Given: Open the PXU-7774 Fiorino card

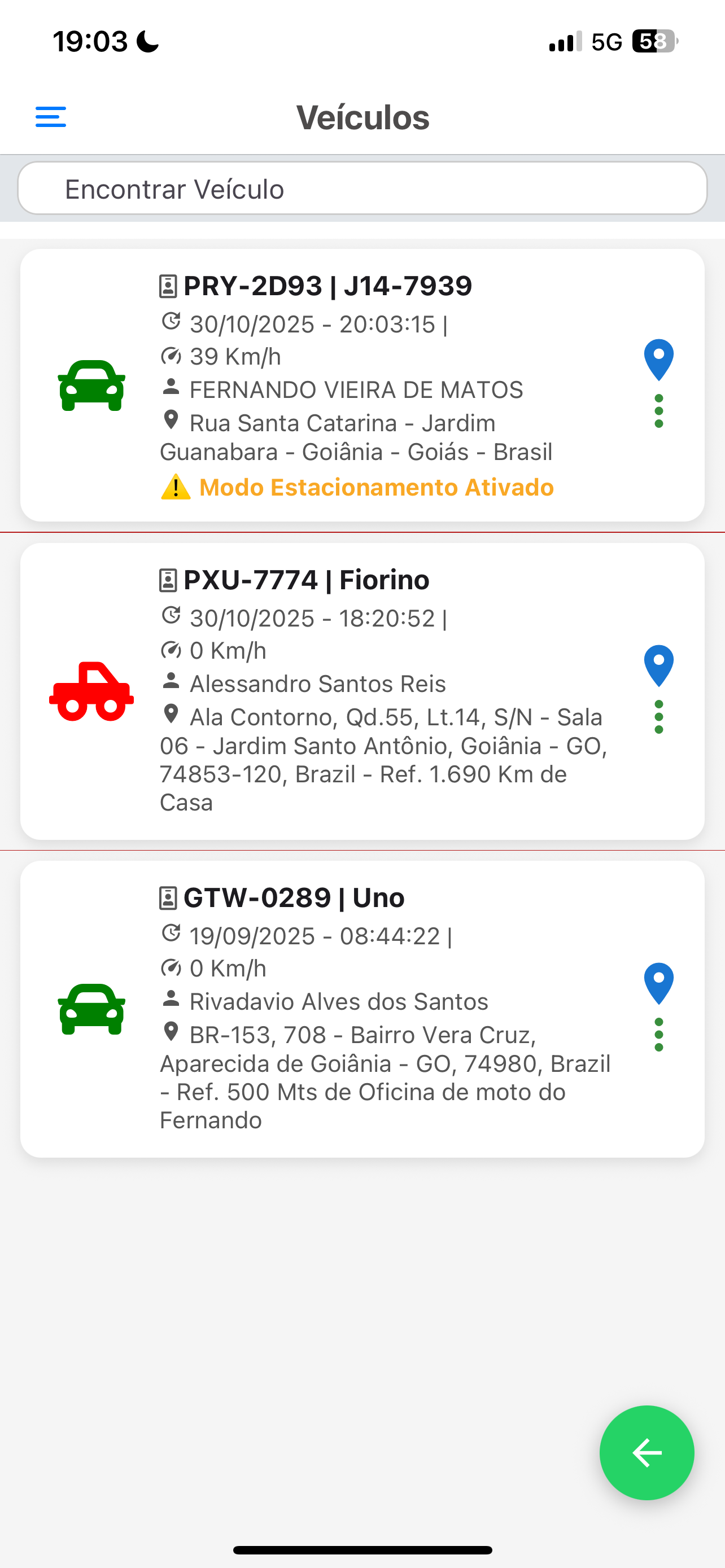Looking at the screenshot, I should pyautogui.click(x=362, y=691).
